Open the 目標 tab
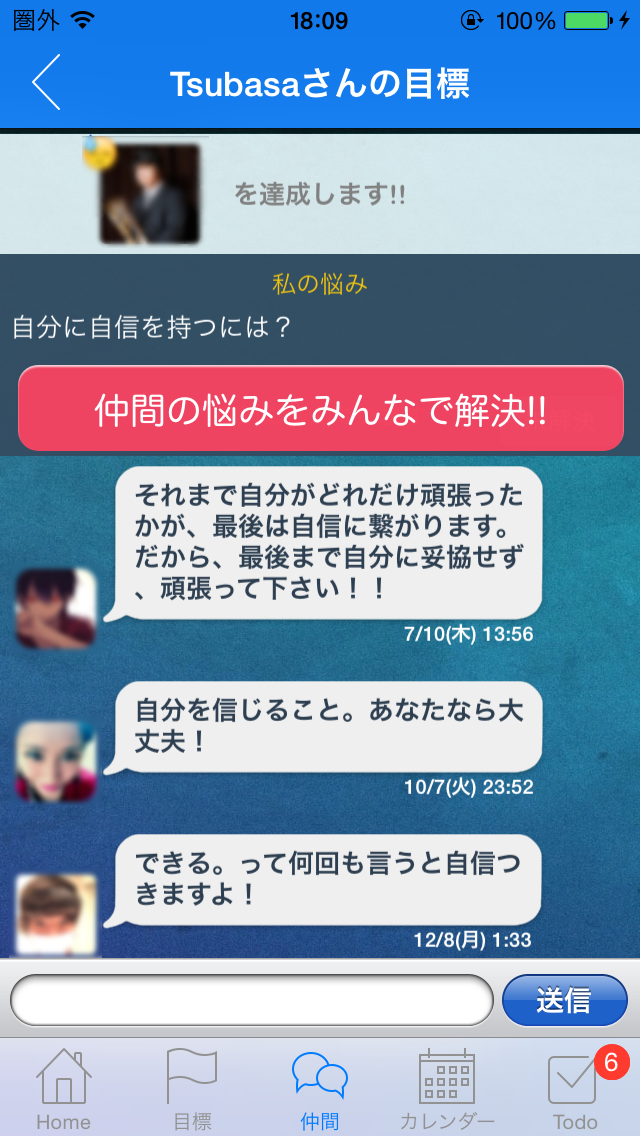The image size is (640, 1136). coord(191,1088)
